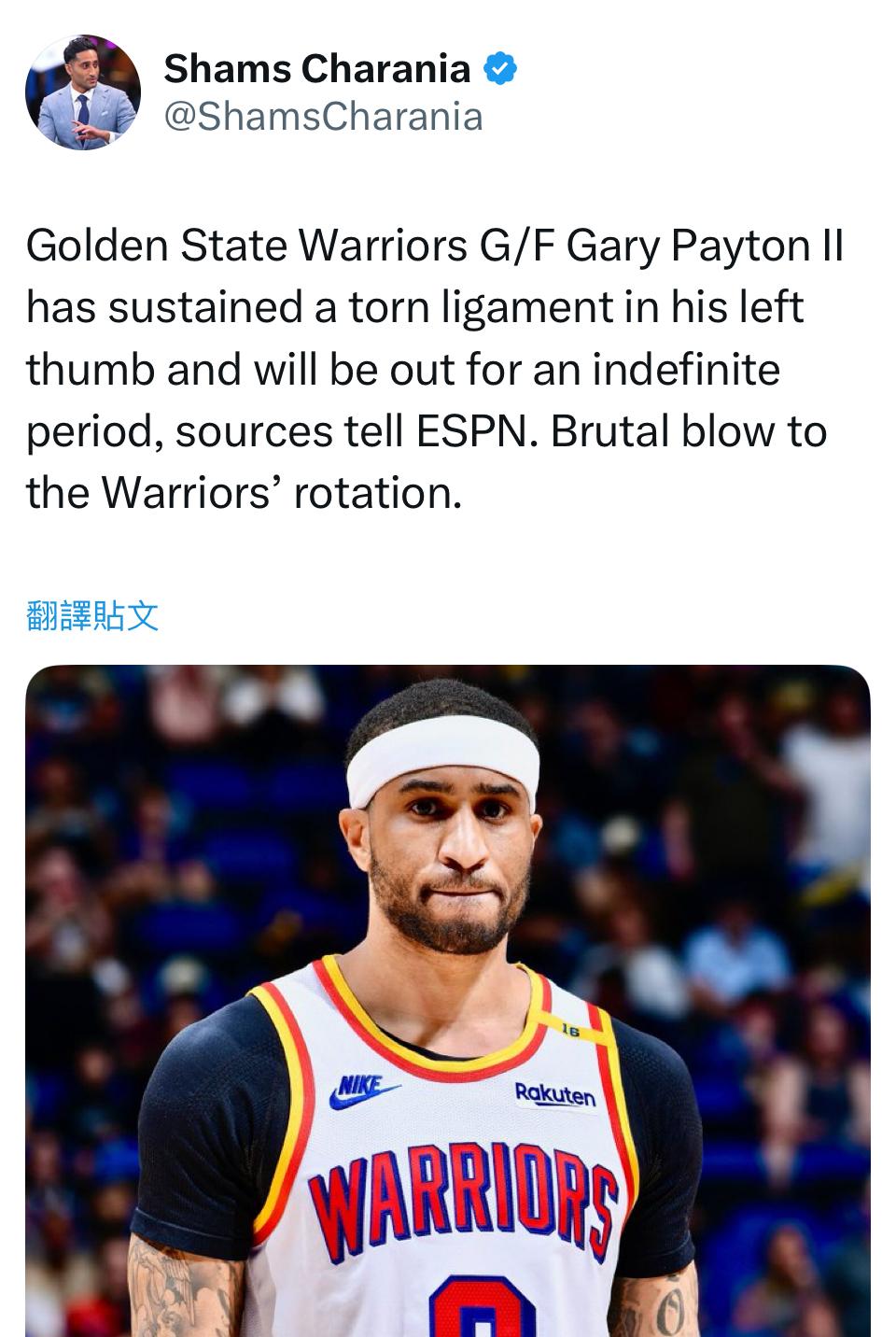Tap the @ShamsCharania handle
The width and height of the screenshot is (896, 1337).
[323, 117]
